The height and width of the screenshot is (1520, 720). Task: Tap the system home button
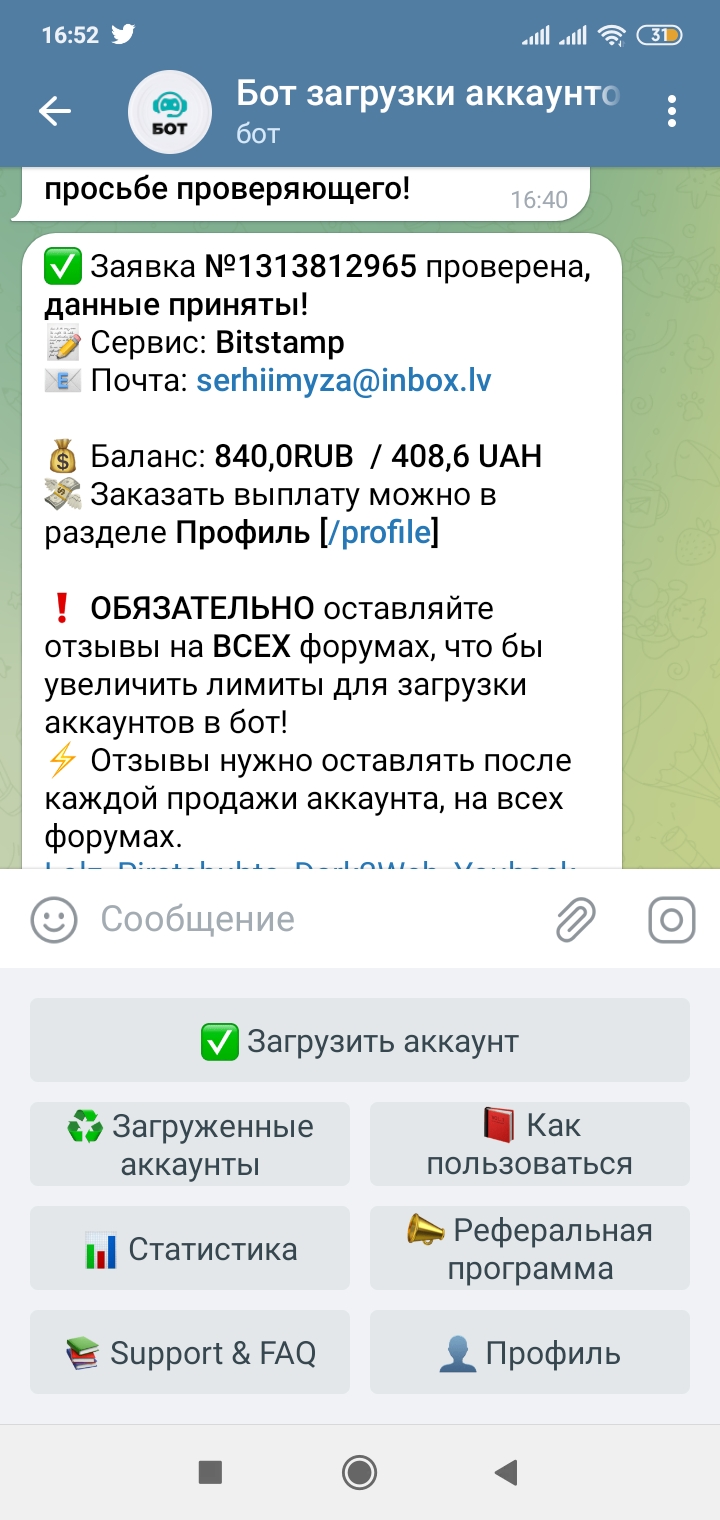[359, 1472]
